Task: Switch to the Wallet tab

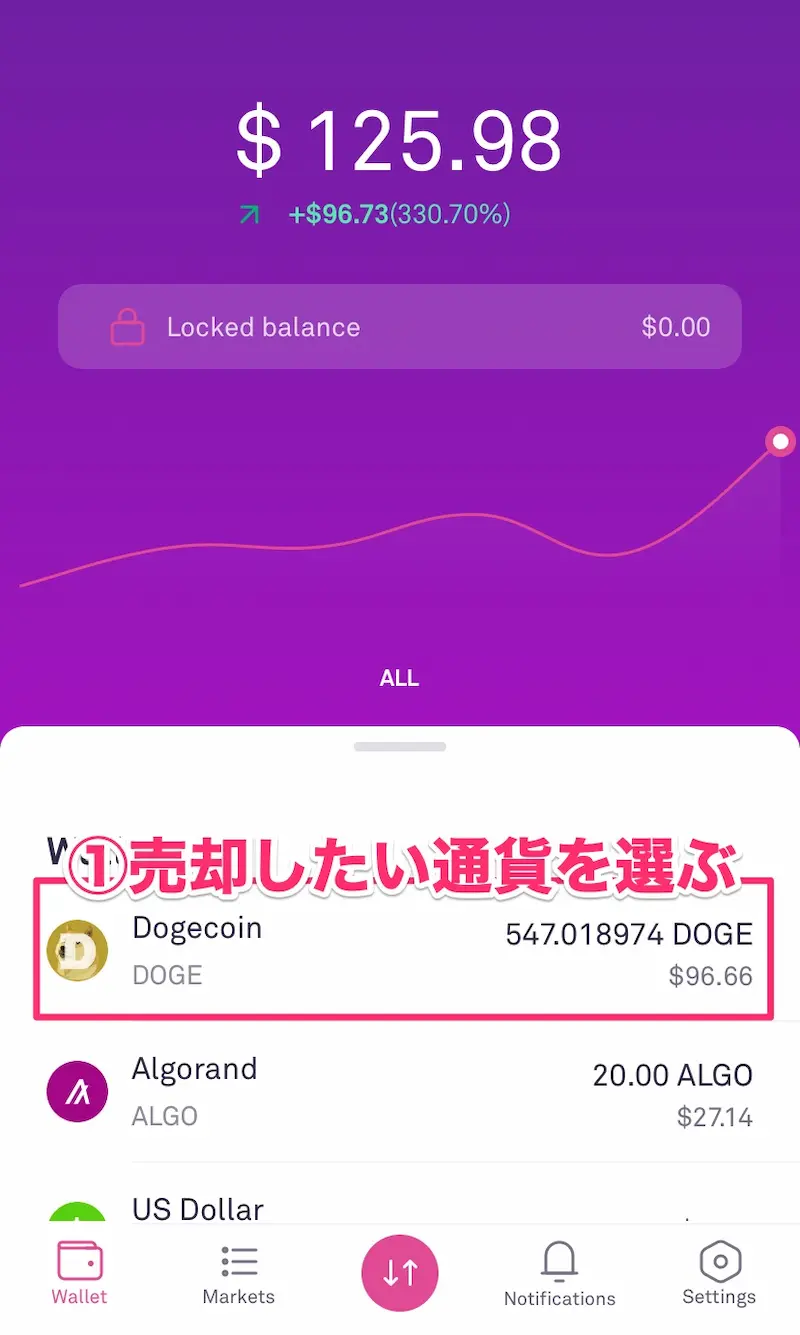Action: (x=80, y=1272)
